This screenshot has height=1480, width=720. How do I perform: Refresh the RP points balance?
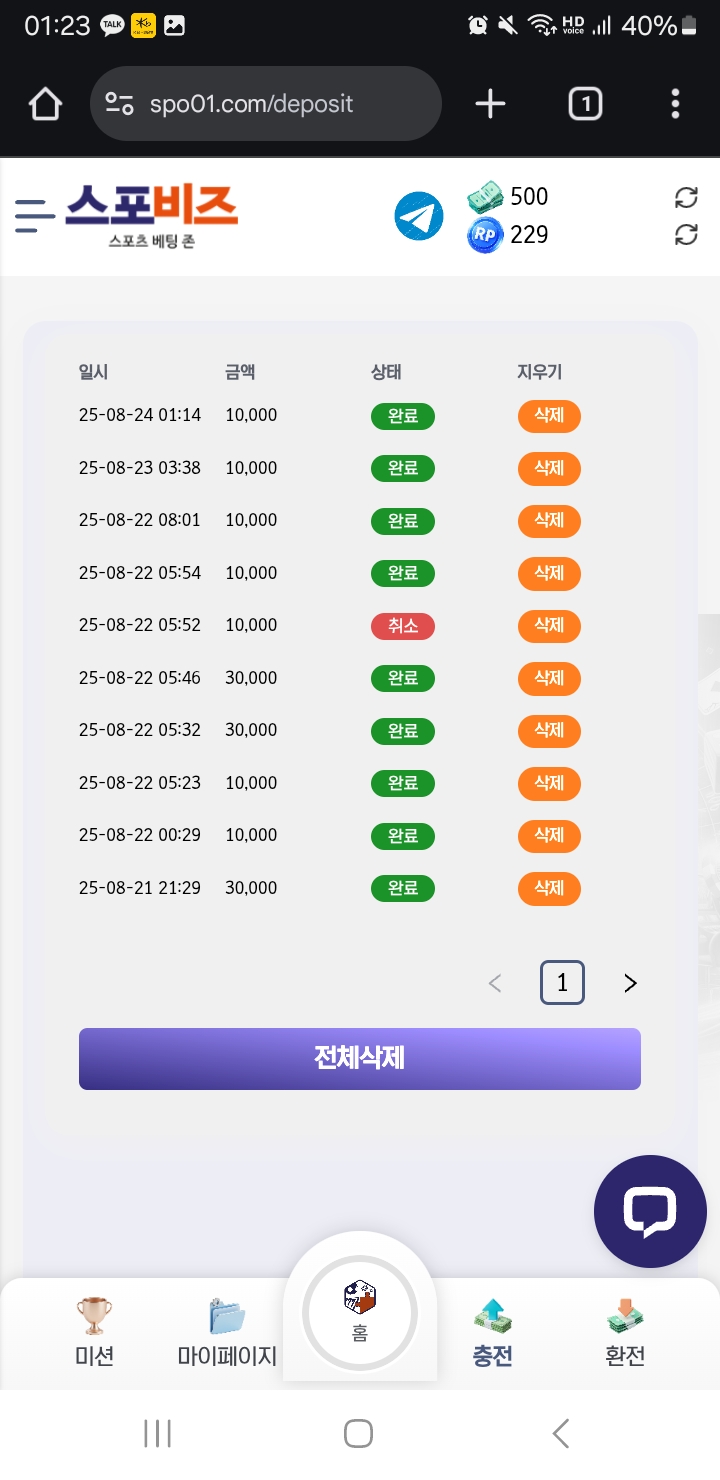click(x=686, y=234)
